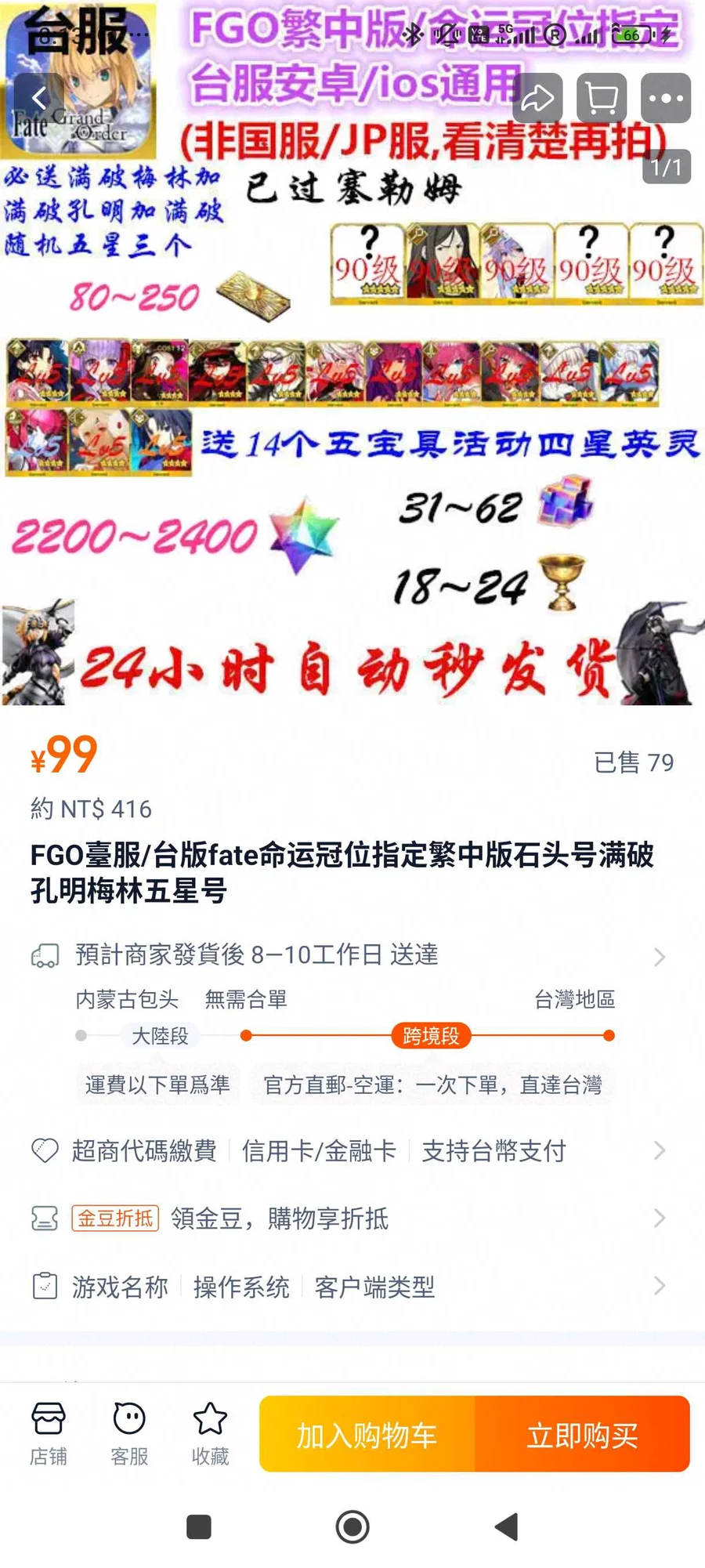705x1568 pixels.
Task: Open the 游戏名称 specifications row
Action: tap(352, 1286)
